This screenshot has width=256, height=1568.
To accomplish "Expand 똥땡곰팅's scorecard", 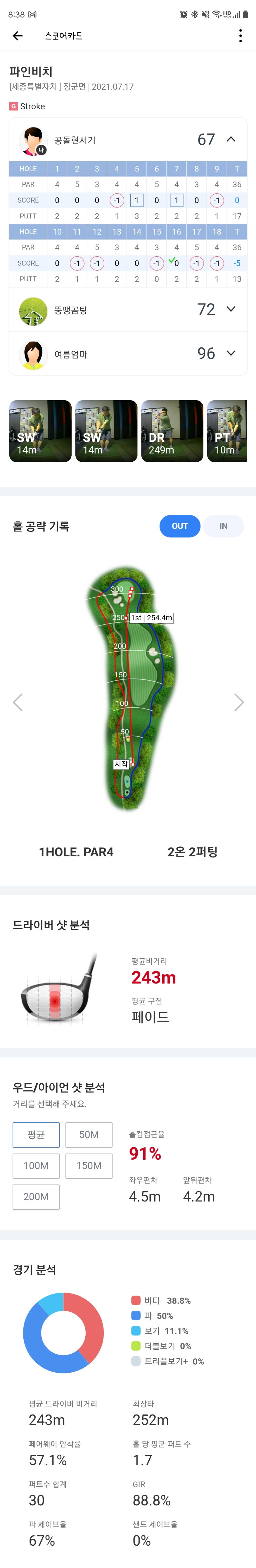I will click(231, 309).
